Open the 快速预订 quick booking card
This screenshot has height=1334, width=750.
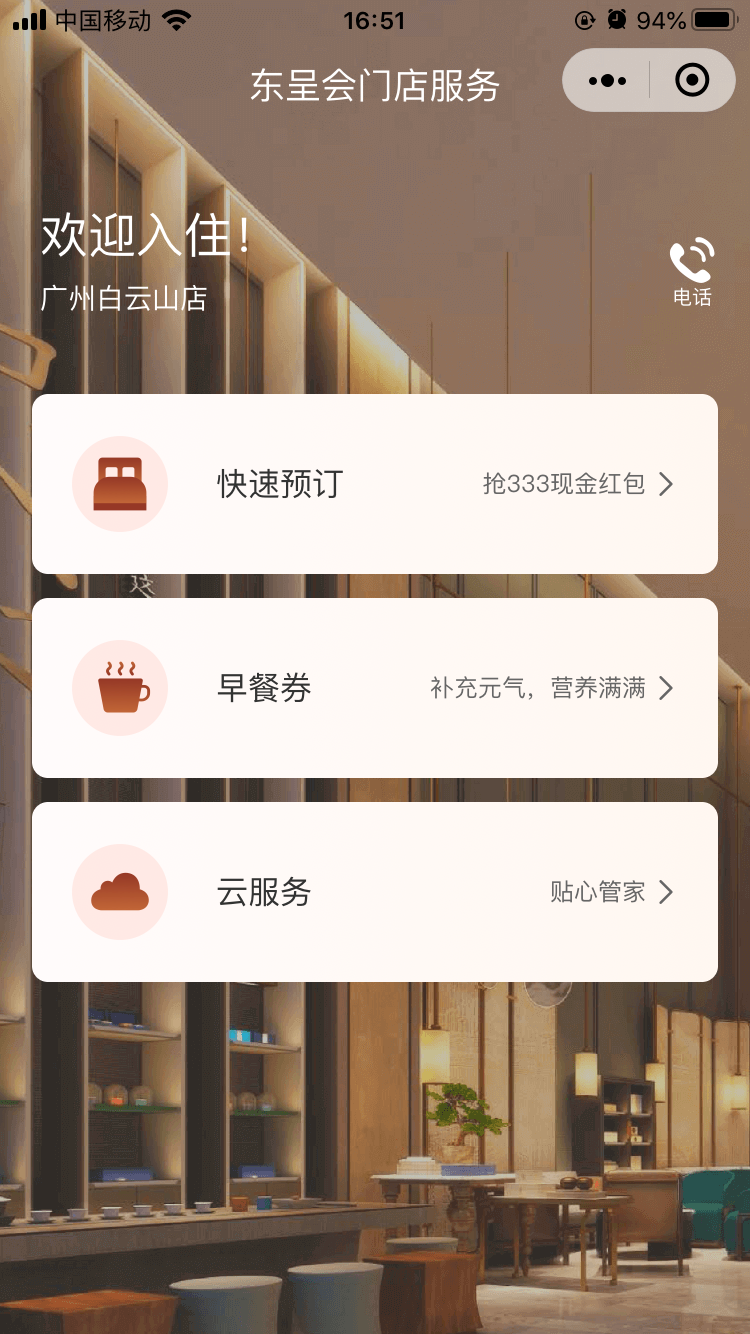click(x=375, y=484)
